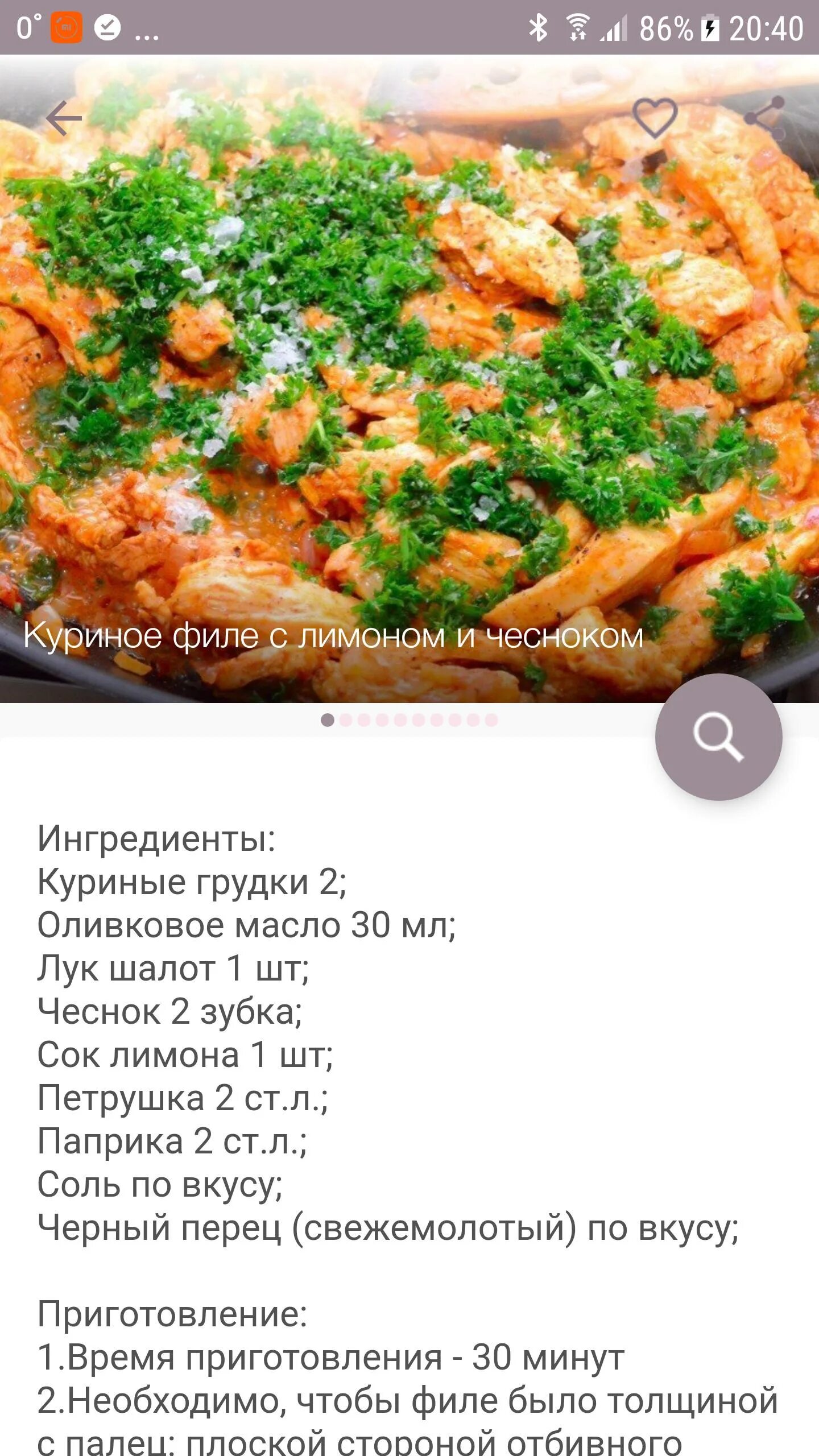Viewport: 819px width, 1456px height.
Task: Share the recipe via share icon
Action: click(x=764, y=118)
